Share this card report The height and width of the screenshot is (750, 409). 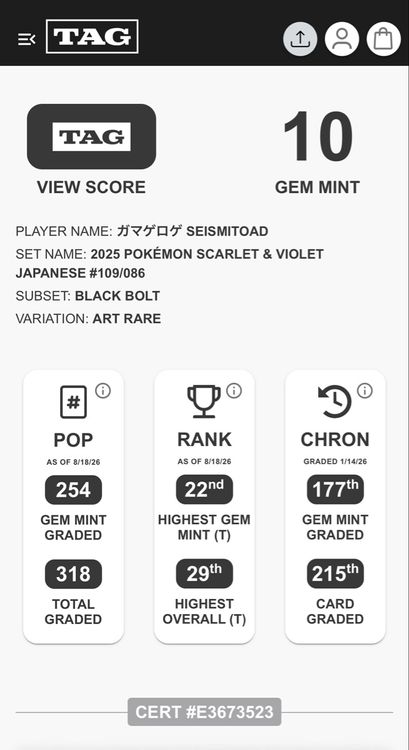[x=300, y=39]
